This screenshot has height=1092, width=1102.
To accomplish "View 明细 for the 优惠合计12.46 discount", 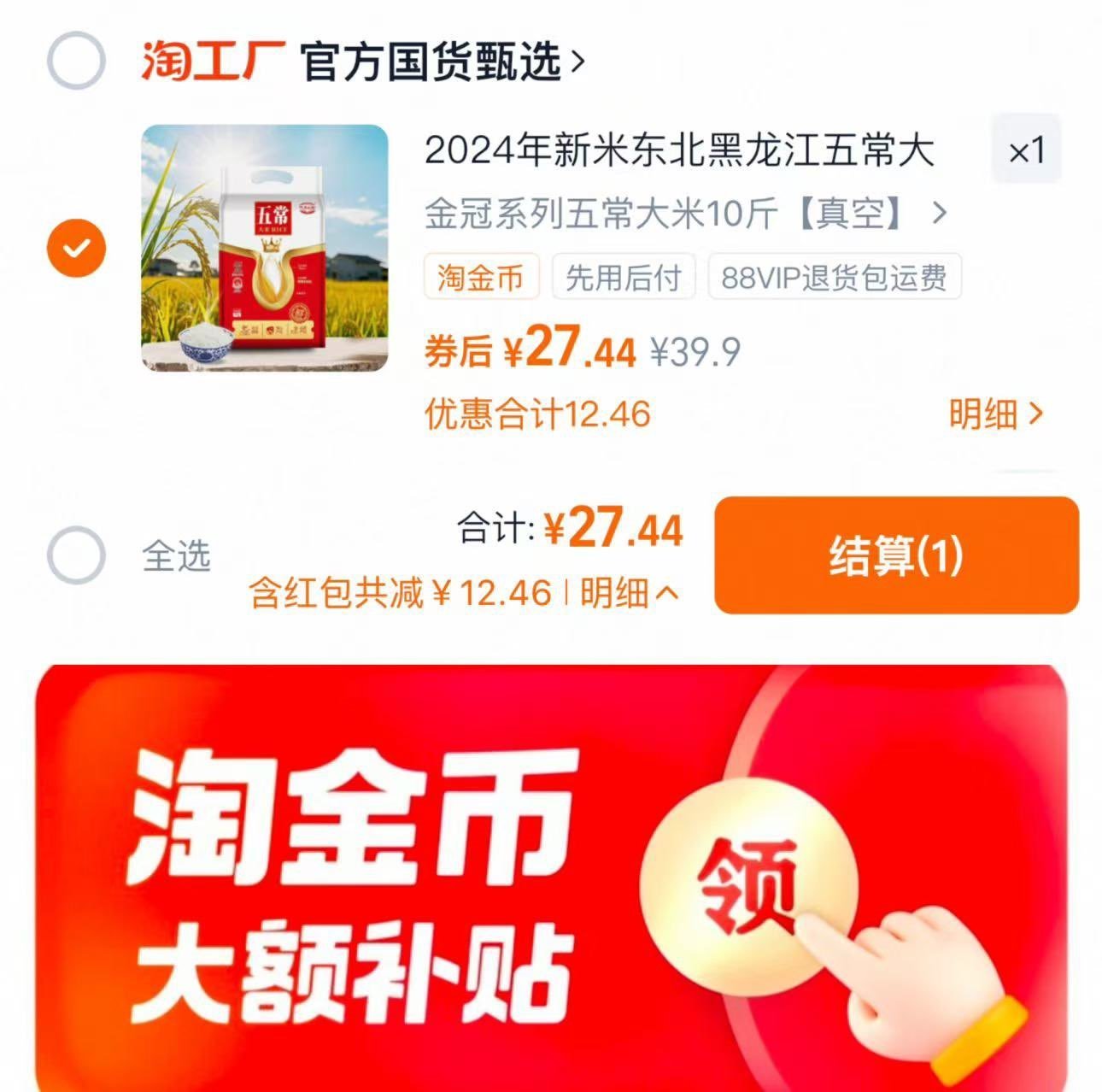I will pyautogui.click(x=995, y=414).
